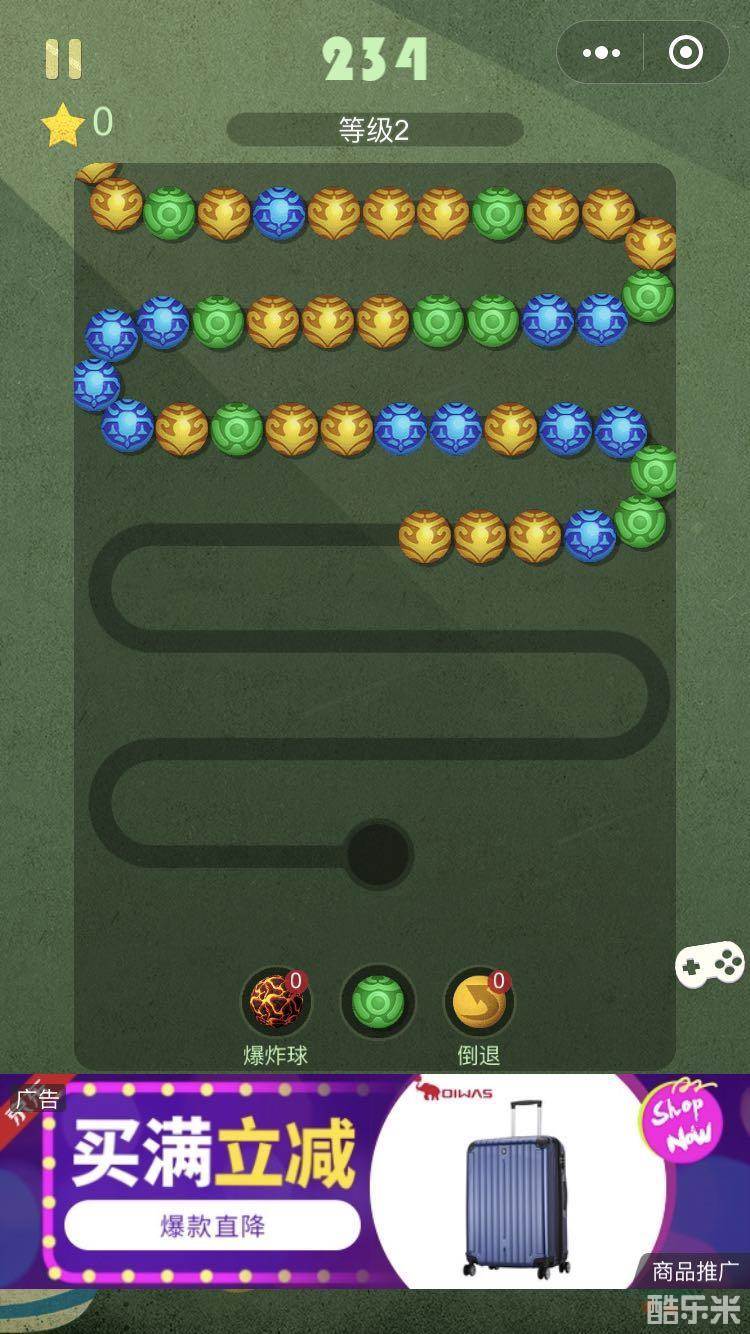The image size is (750, 1334).
Task: Pause the marble game
Action: (63, 59)
